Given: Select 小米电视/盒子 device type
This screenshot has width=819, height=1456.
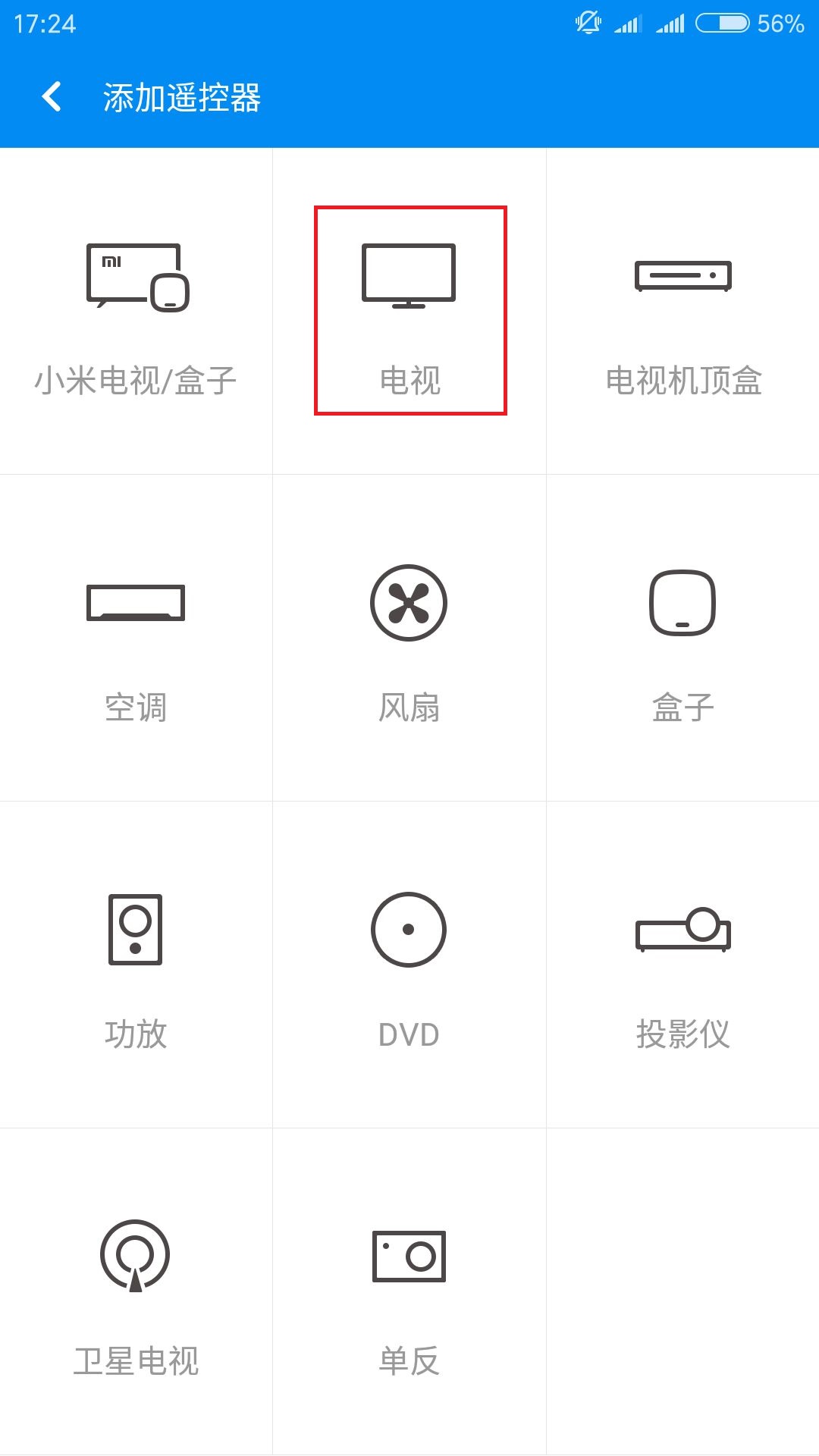Looking at the screenshot, I should point(136,311).
